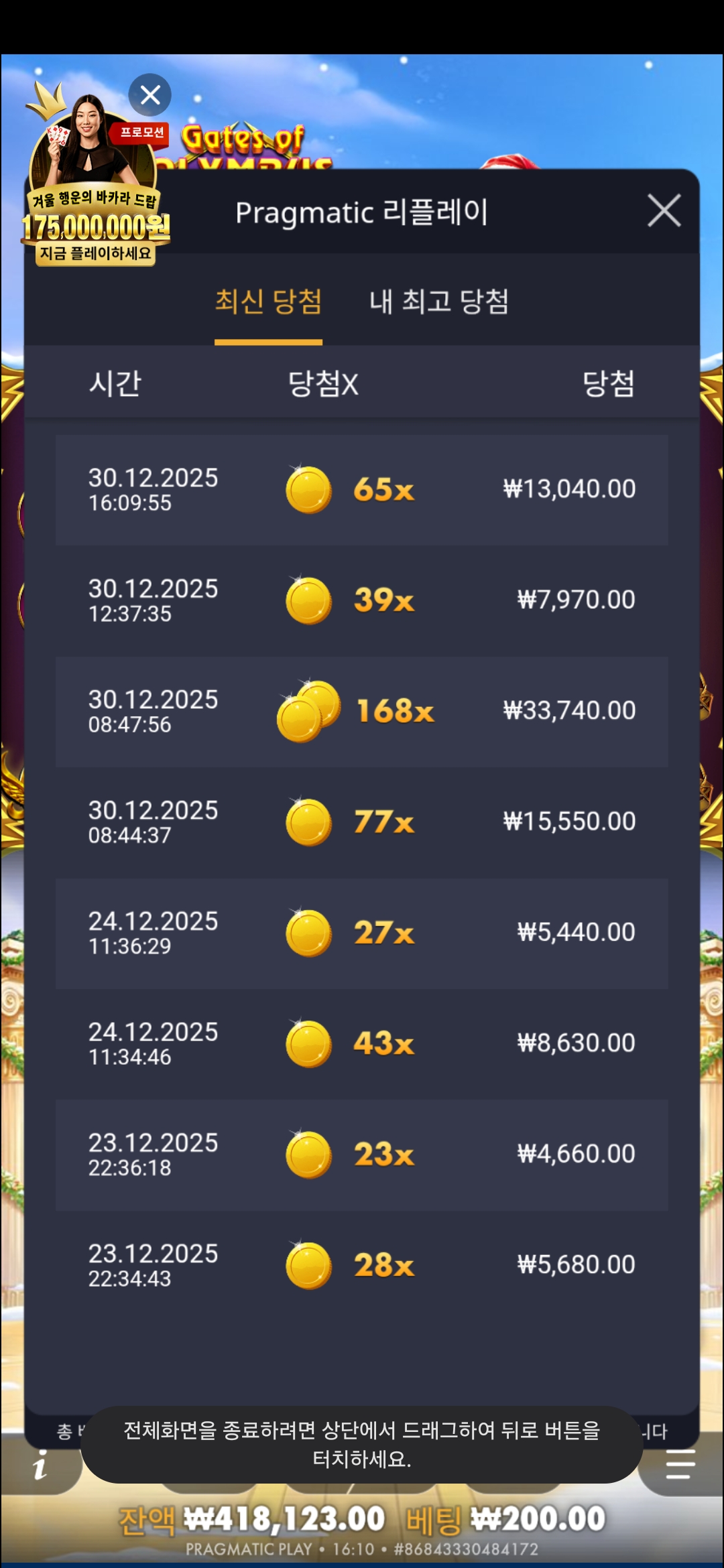
Task: Dismiss the 프로모션 baccarat banner
Action: pos(150,94)
